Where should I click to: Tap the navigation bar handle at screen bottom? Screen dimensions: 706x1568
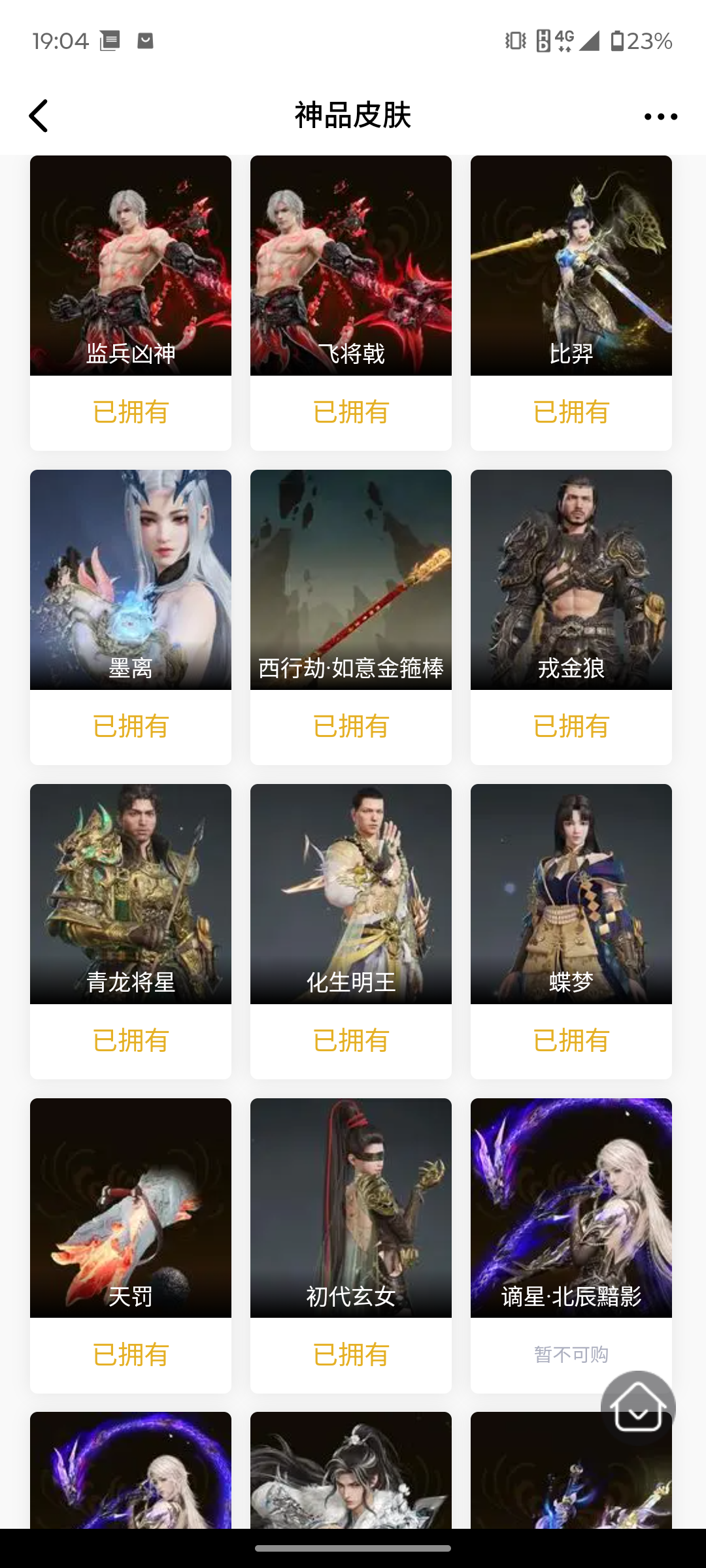pyautogui.click(x=352, y=1549)
